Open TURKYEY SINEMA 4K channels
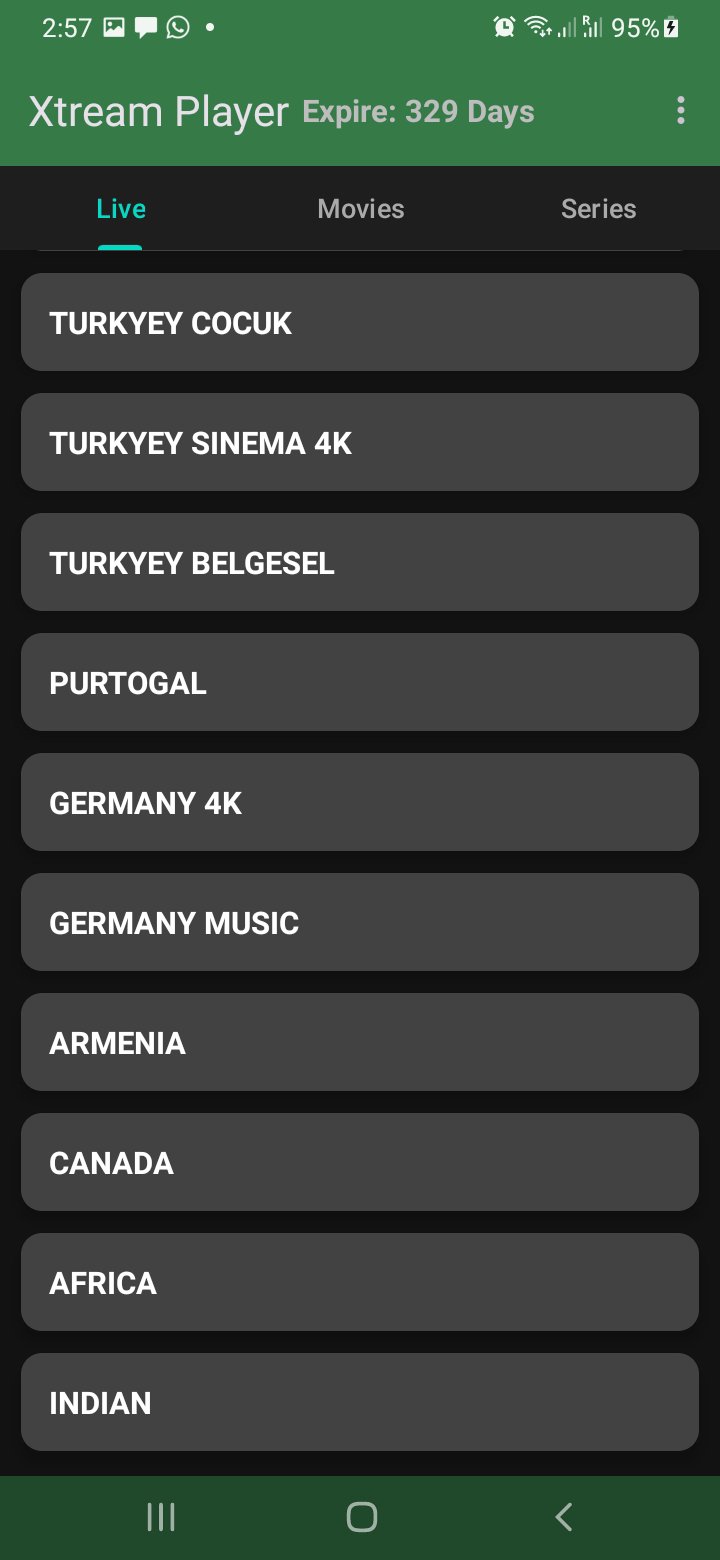 point(360,442)
